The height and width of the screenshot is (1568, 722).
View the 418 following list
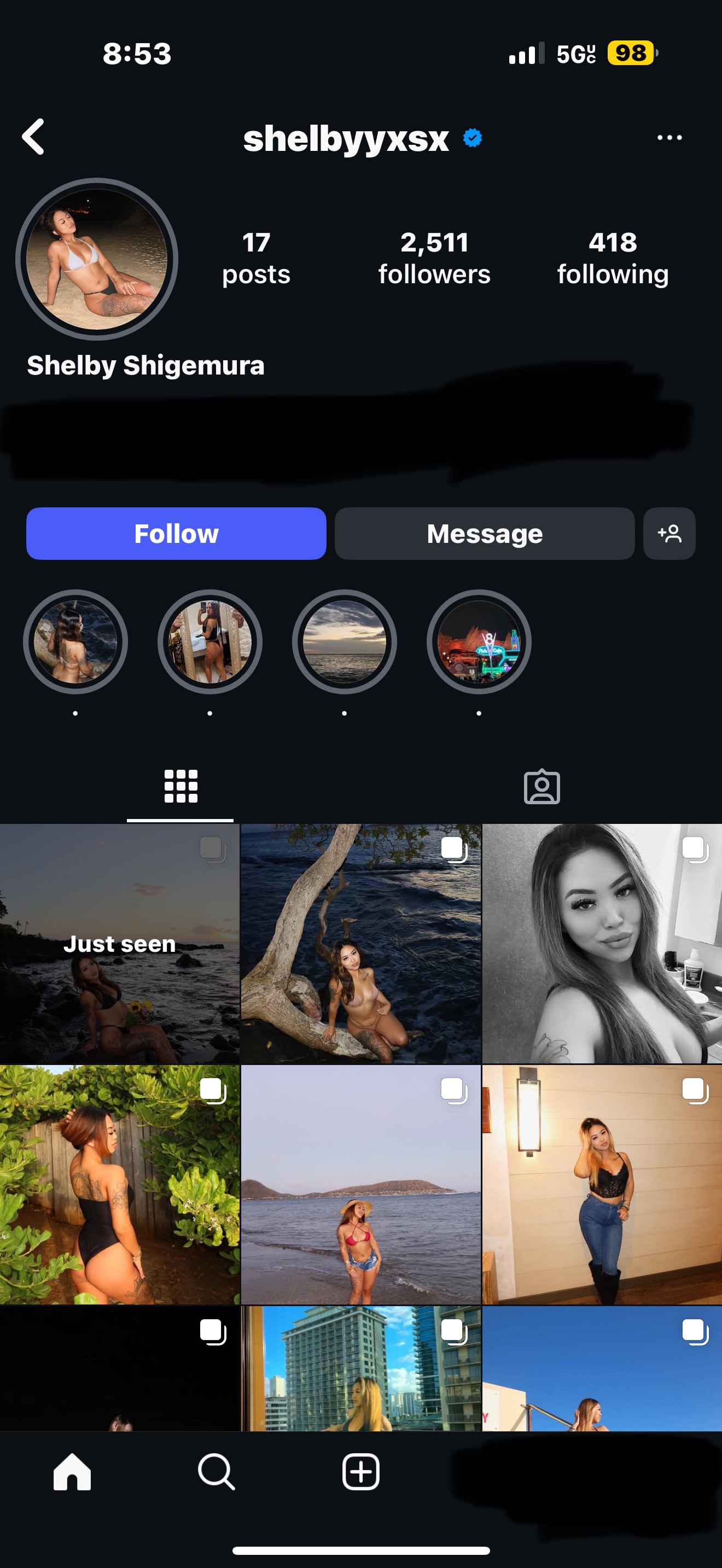613,258
